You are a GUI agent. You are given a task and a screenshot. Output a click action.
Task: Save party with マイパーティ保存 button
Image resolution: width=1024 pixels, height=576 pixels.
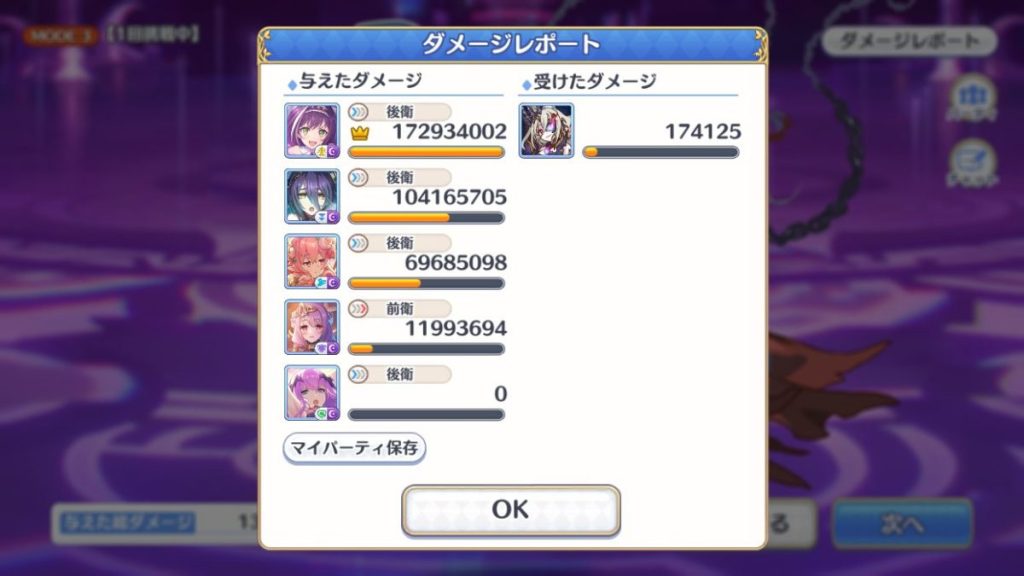355,448
